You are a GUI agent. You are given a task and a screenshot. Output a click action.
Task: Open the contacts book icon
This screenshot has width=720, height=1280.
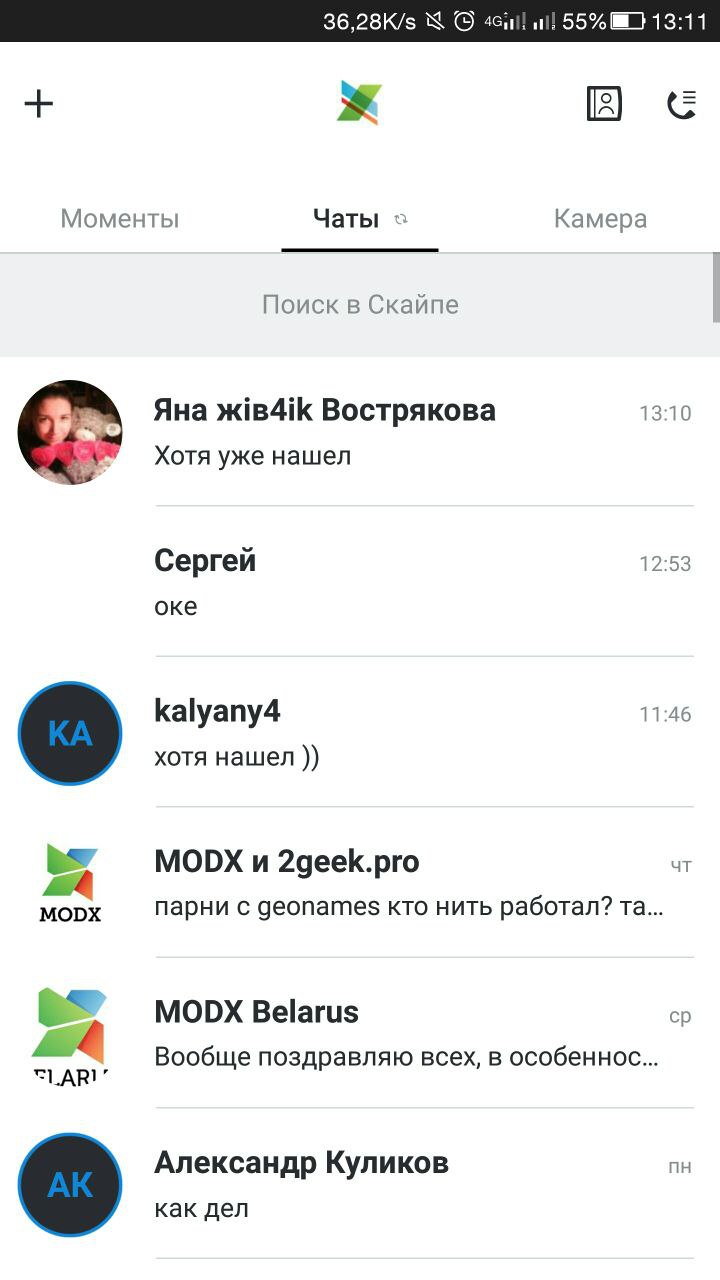pyautogui.click(x=604, y=104)
